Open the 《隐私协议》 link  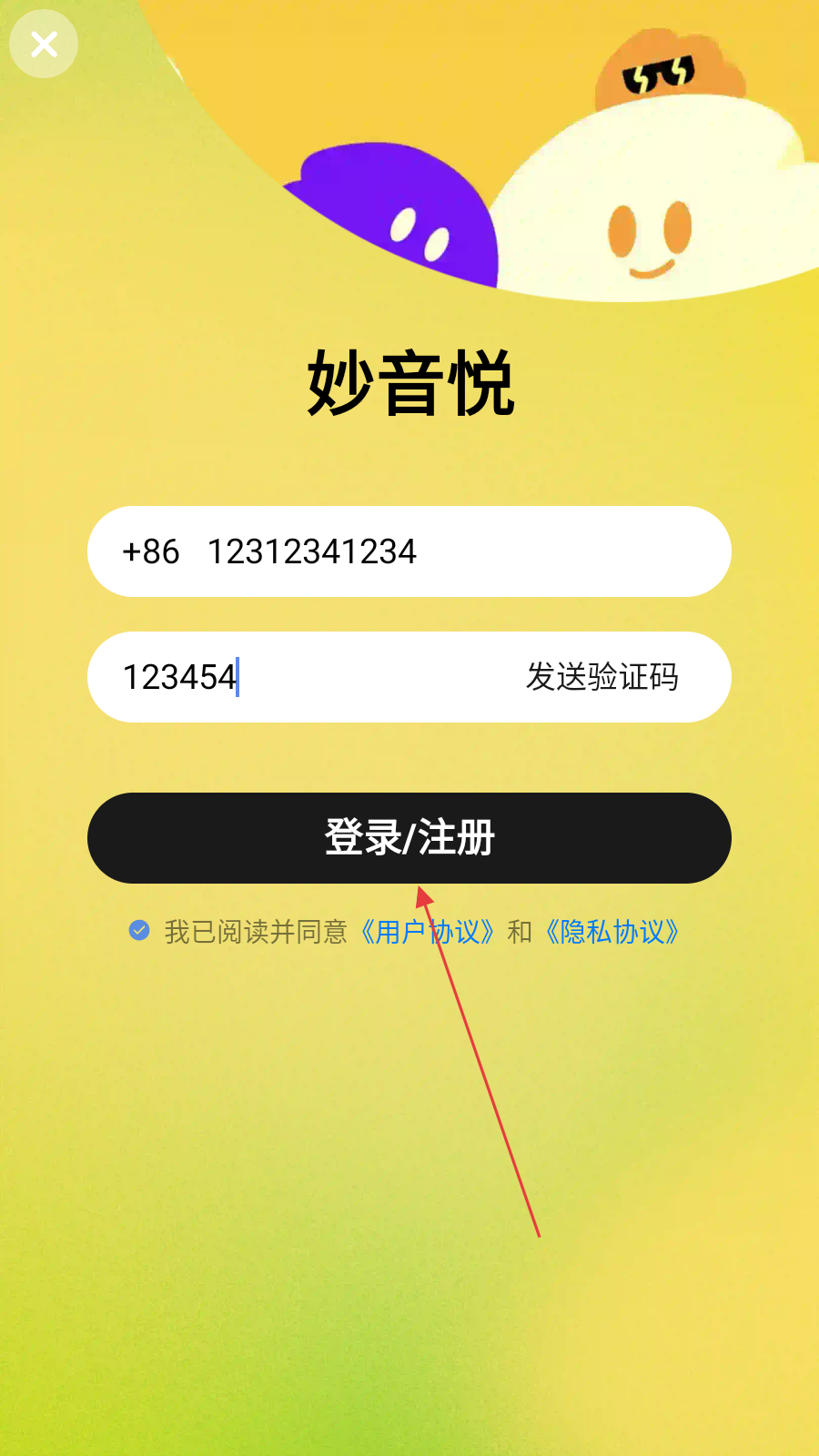pyautogui.click(x=612, y=932)
